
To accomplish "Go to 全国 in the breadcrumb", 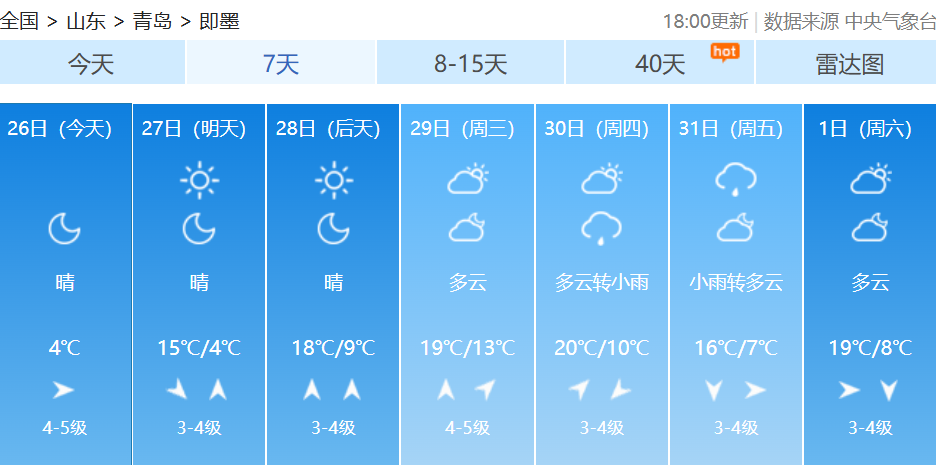I will point(20,21).
